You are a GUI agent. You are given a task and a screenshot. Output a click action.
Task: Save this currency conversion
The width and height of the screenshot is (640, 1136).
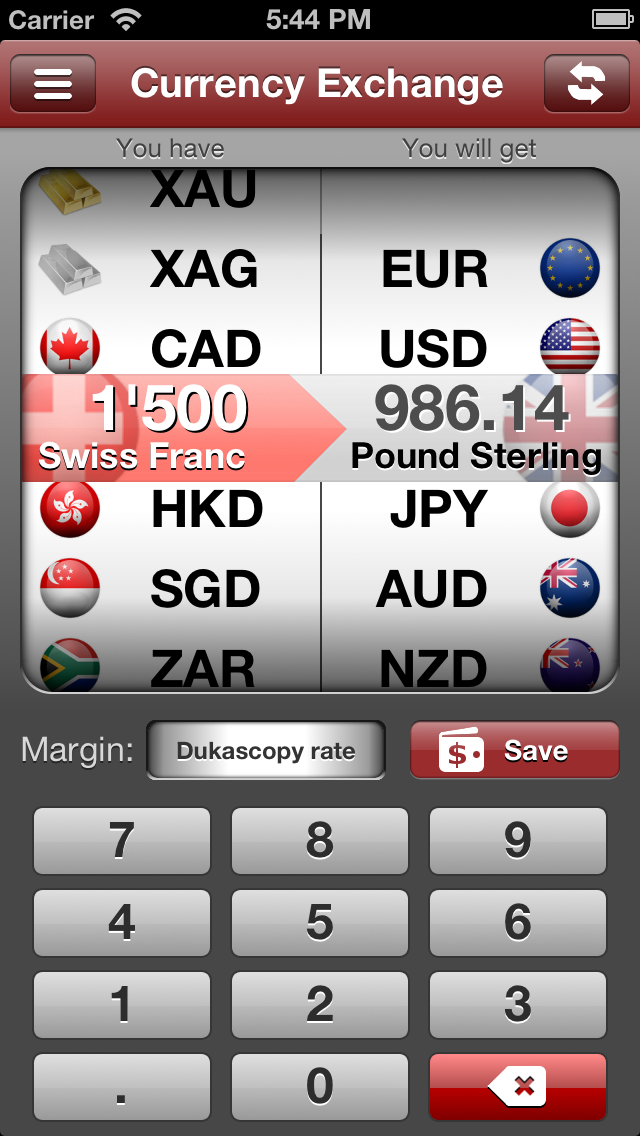tap(515, 751)
